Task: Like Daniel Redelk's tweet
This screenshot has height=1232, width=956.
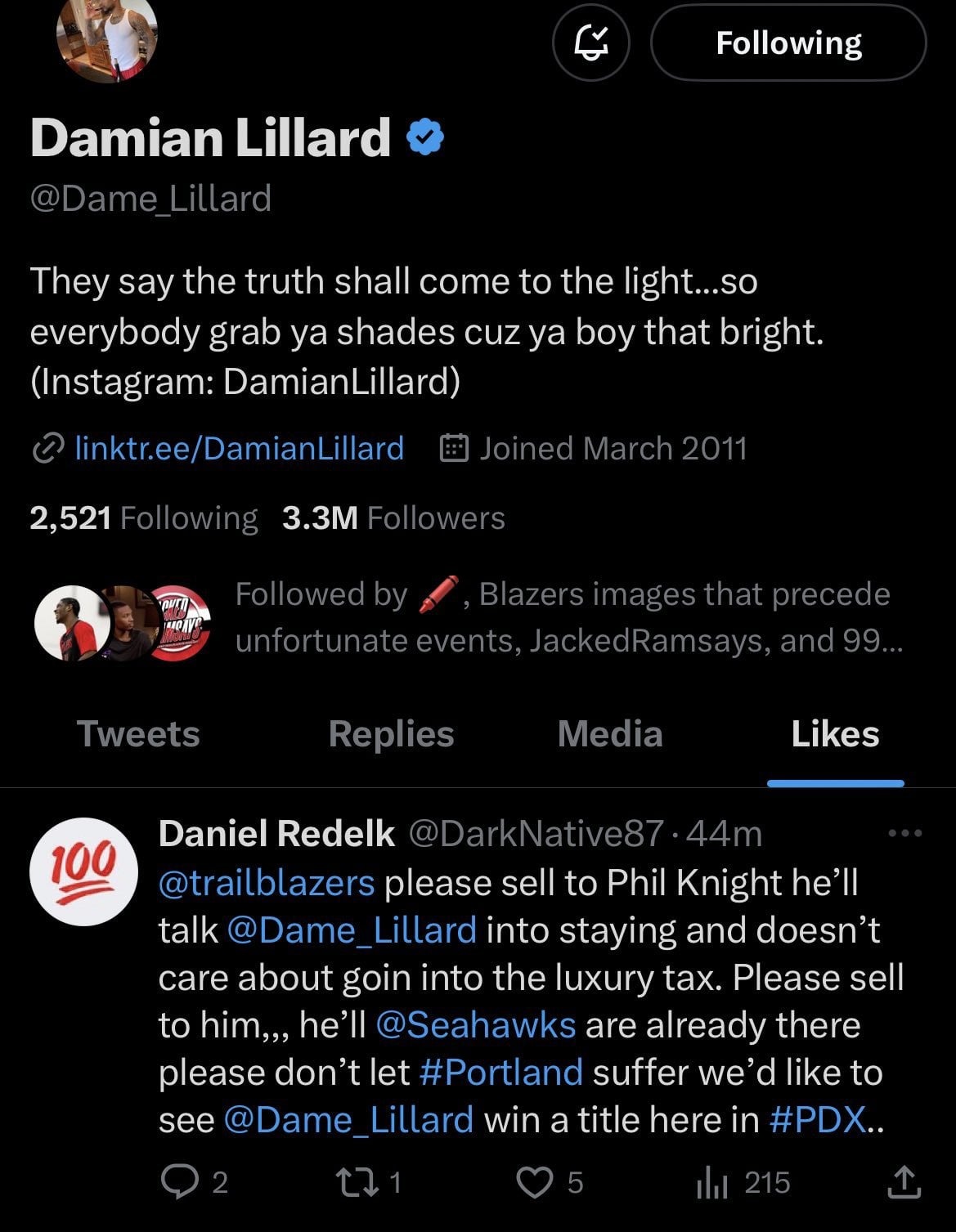Action: pos(536,1182)
